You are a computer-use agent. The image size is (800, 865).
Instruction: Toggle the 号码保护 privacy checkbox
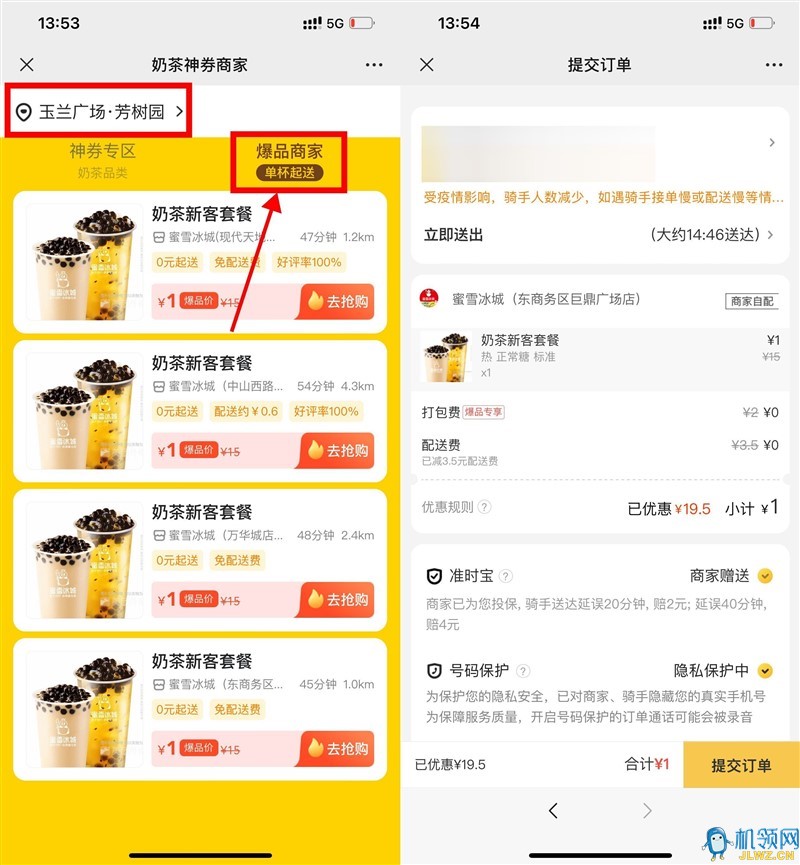pos(765,671)
